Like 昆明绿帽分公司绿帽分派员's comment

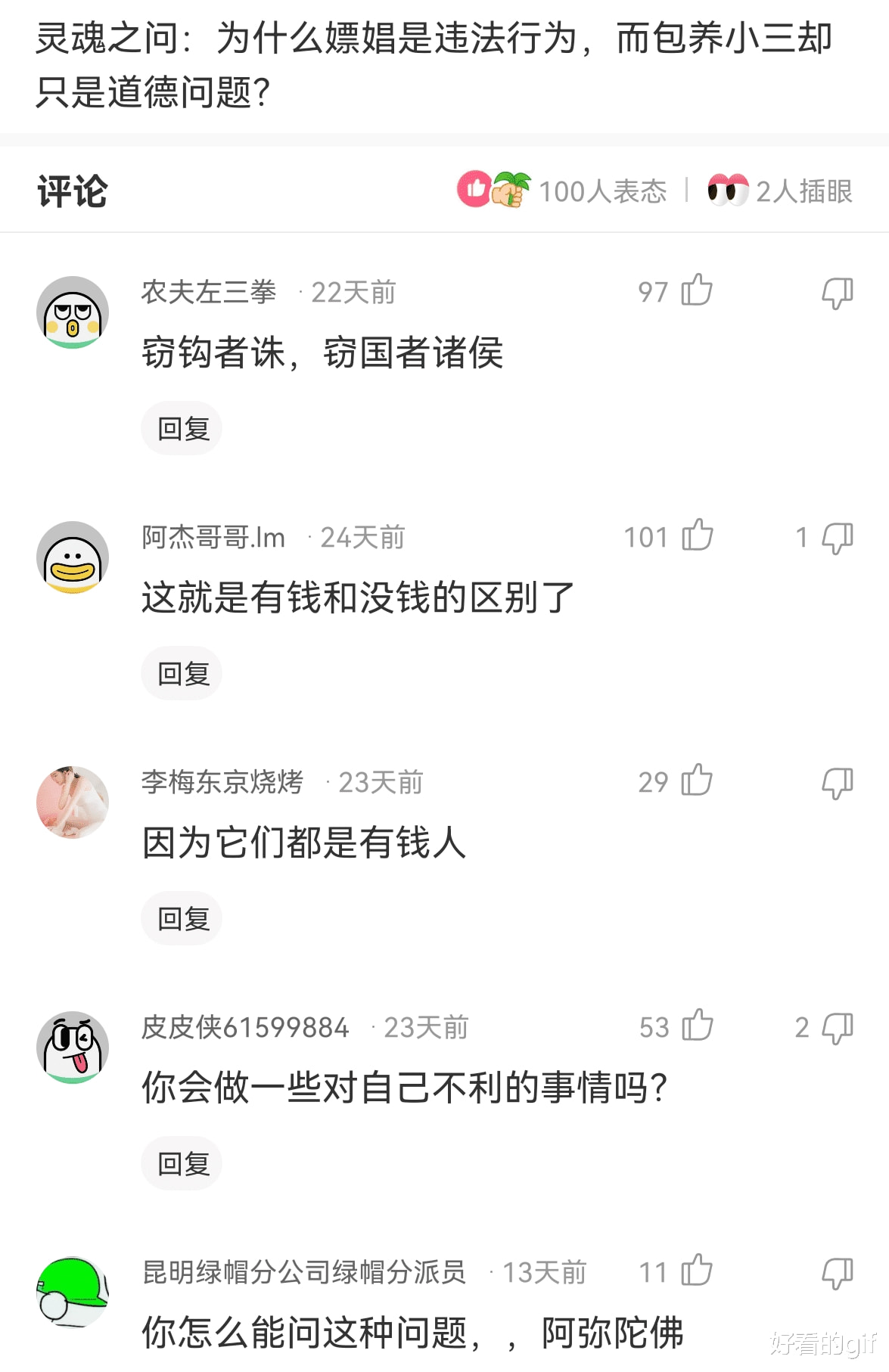tap(696, 1271)
